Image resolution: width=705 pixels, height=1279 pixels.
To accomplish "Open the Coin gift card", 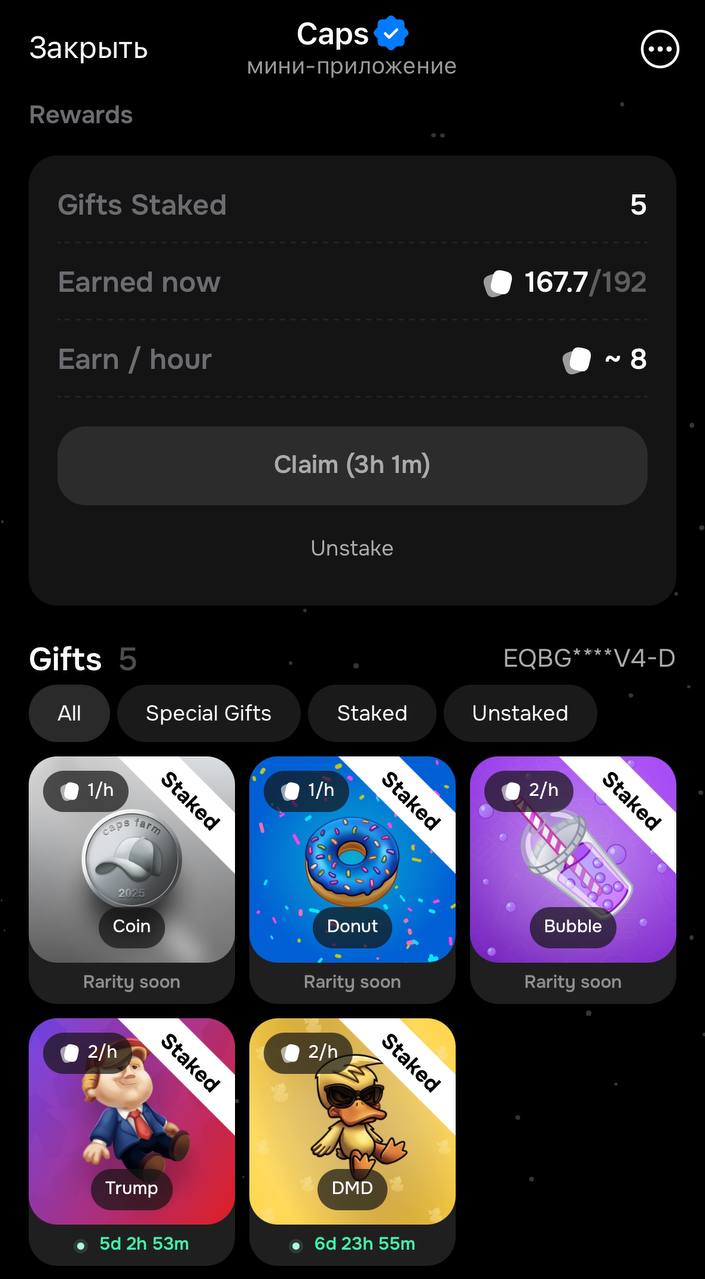I will coord(131,860).
